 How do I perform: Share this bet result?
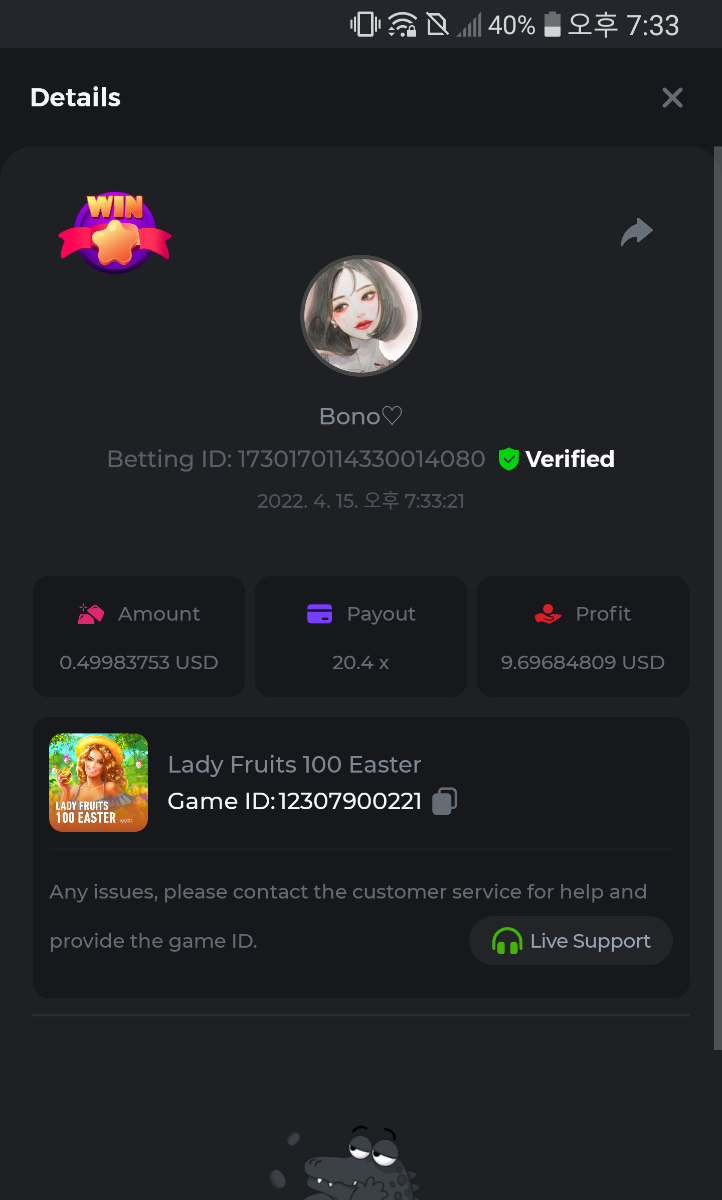tap(636, 233)
